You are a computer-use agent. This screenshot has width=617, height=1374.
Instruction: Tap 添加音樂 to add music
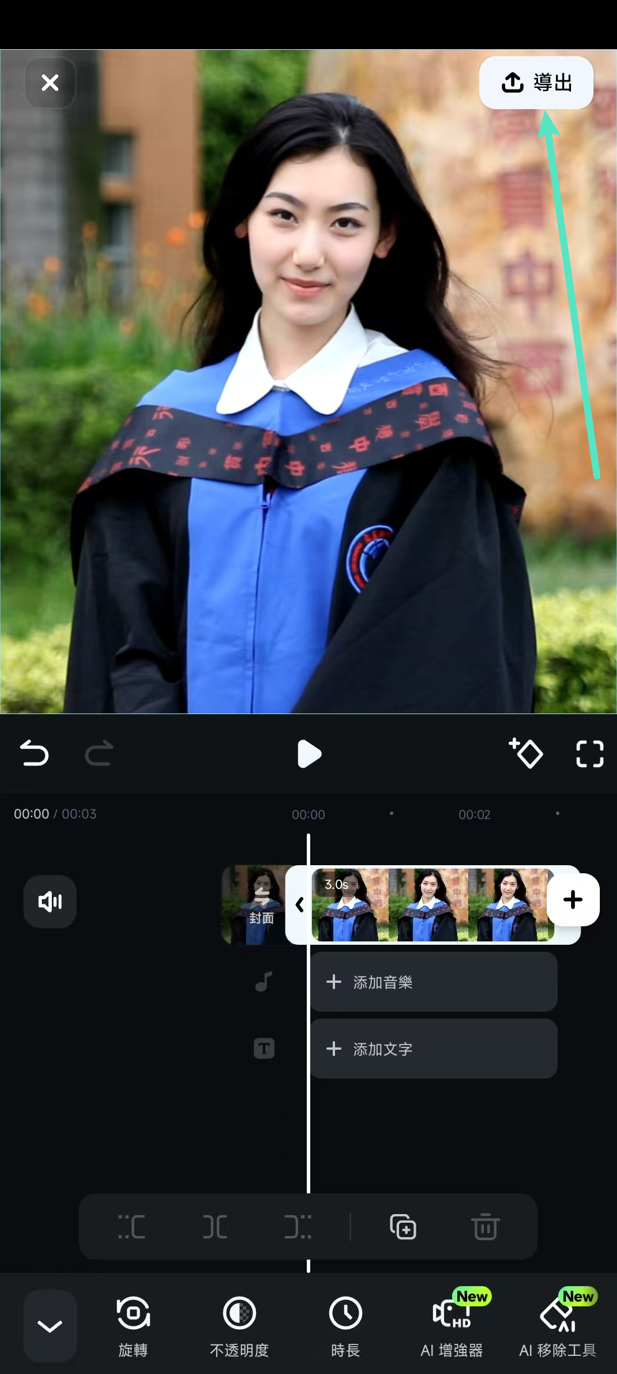(x=433, y=982)
